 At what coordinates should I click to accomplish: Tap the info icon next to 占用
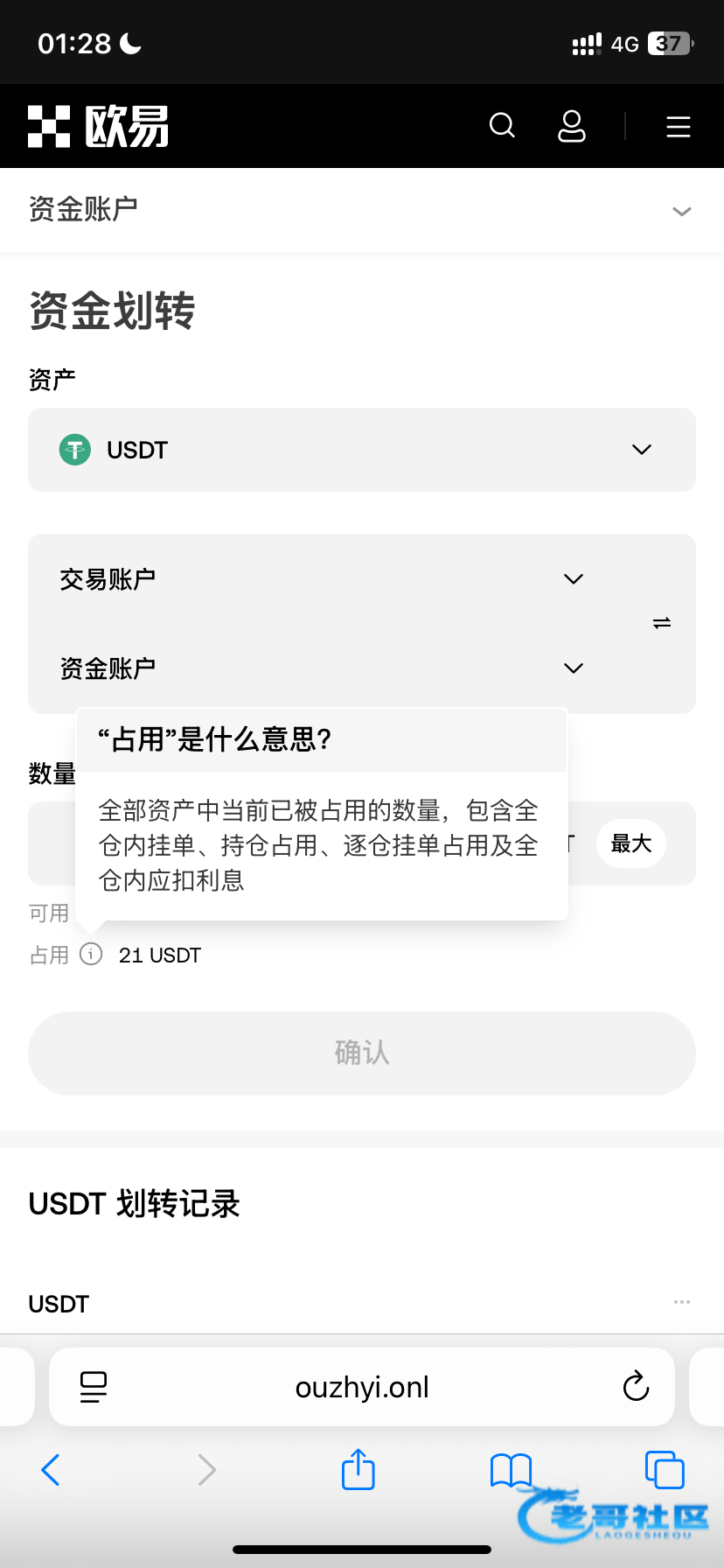pyautogui.click(x=91, y=954)
